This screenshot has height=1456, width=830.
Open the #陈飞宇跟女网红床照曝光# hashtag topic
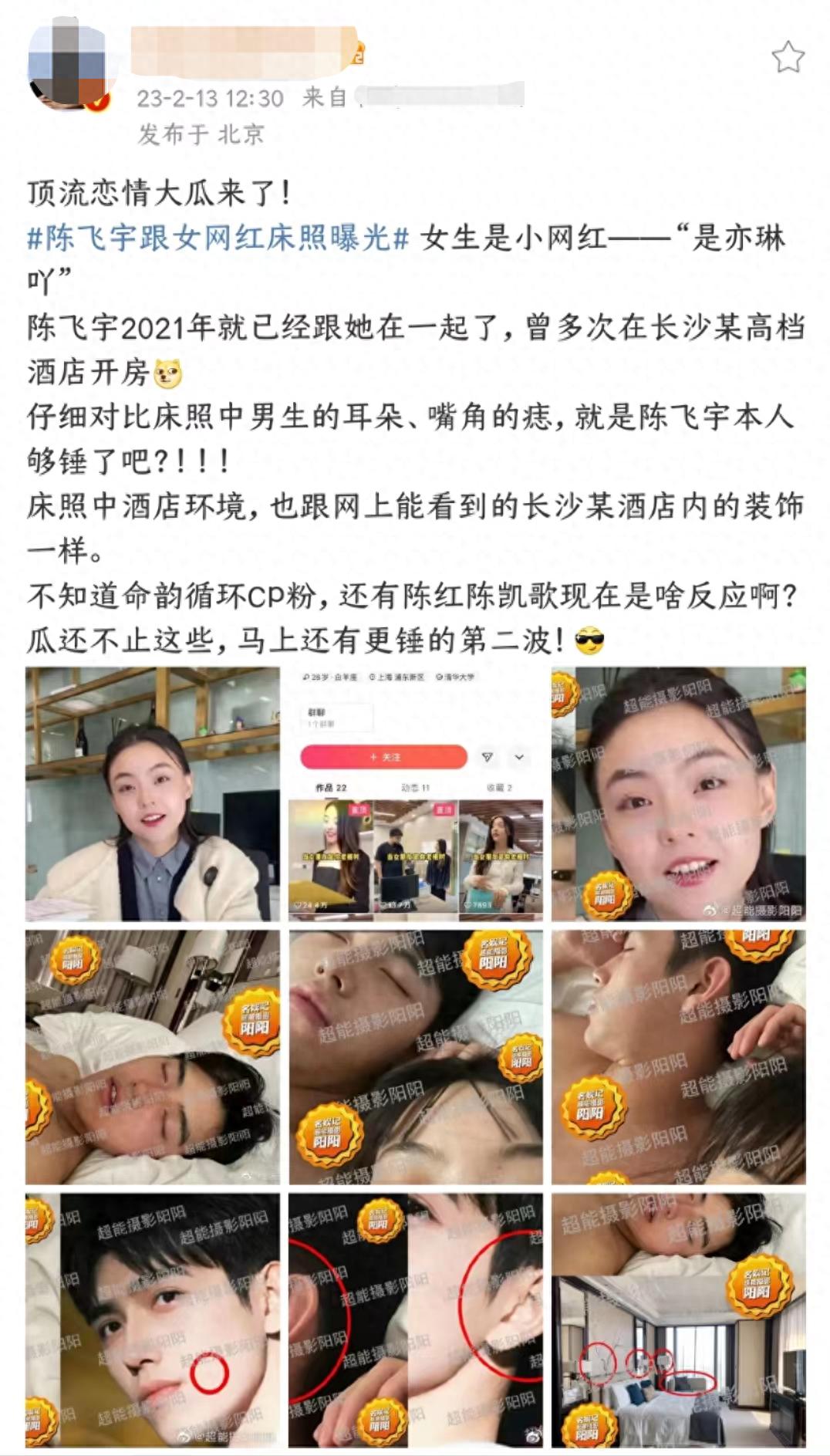click(x=218, y=238)
